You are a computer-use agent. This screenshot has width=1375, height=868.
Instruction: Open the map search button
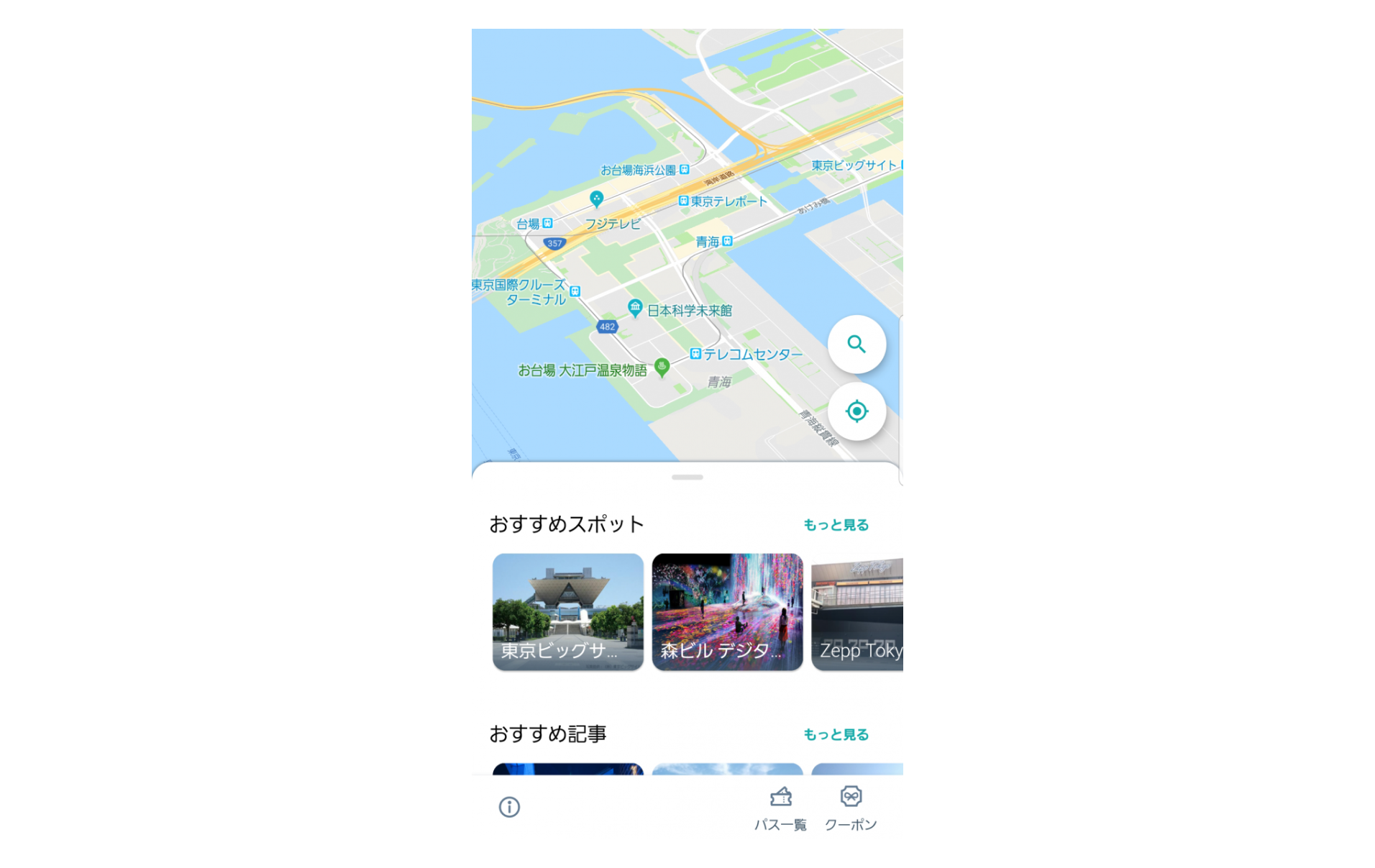click(856, 344)
